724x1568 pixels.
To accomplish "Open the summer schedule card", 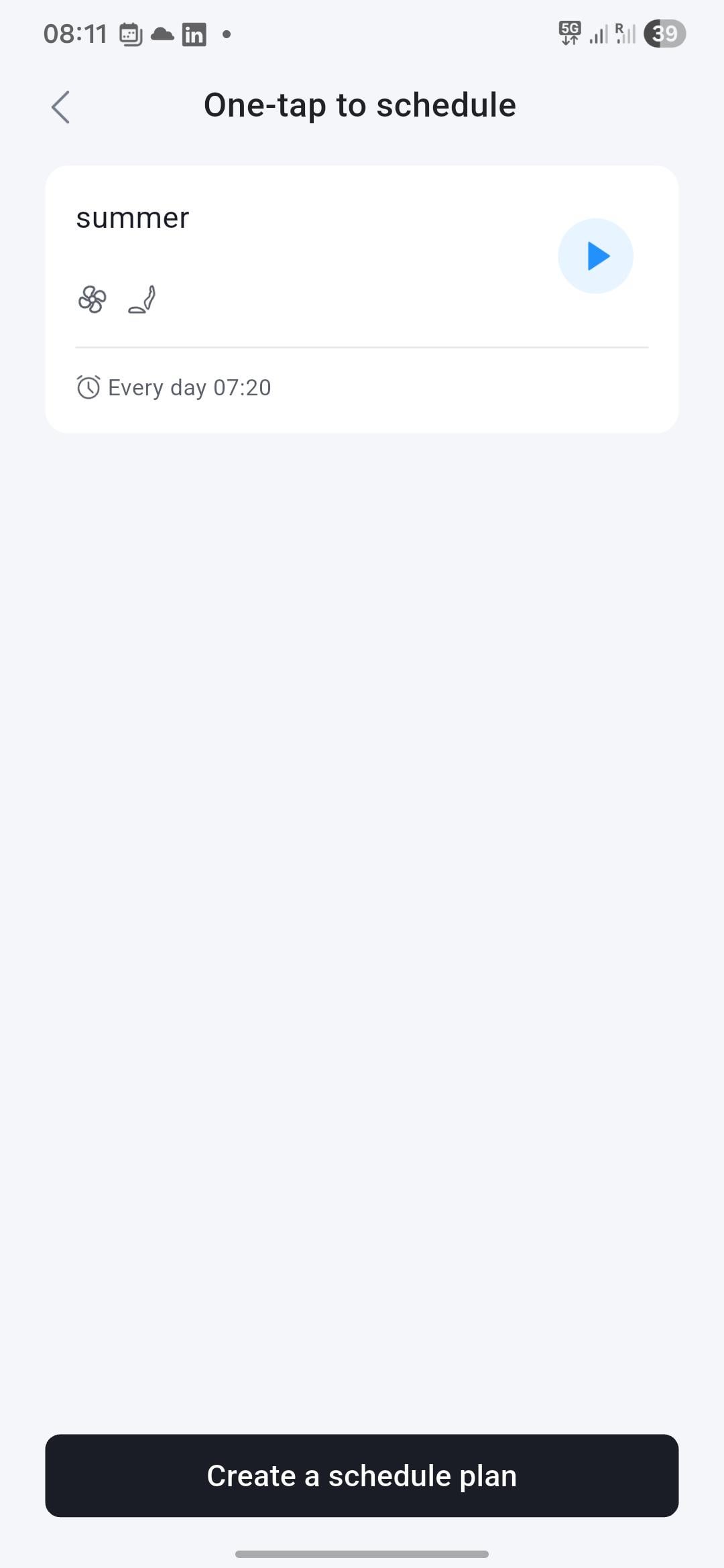I will pyautogui.click(x=302, y=268).
